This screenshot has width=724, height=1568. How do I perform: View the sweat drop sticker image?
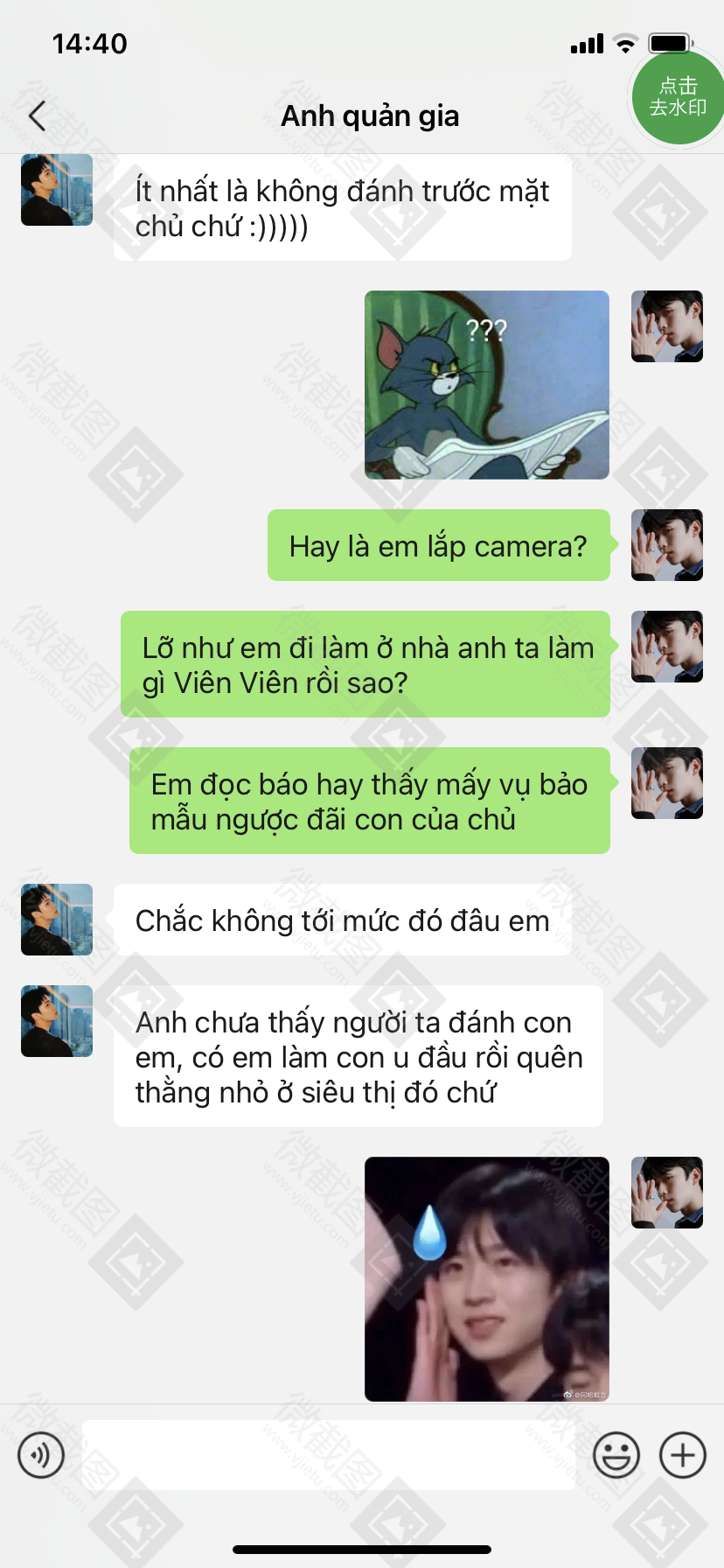[x=487, y=1279]
